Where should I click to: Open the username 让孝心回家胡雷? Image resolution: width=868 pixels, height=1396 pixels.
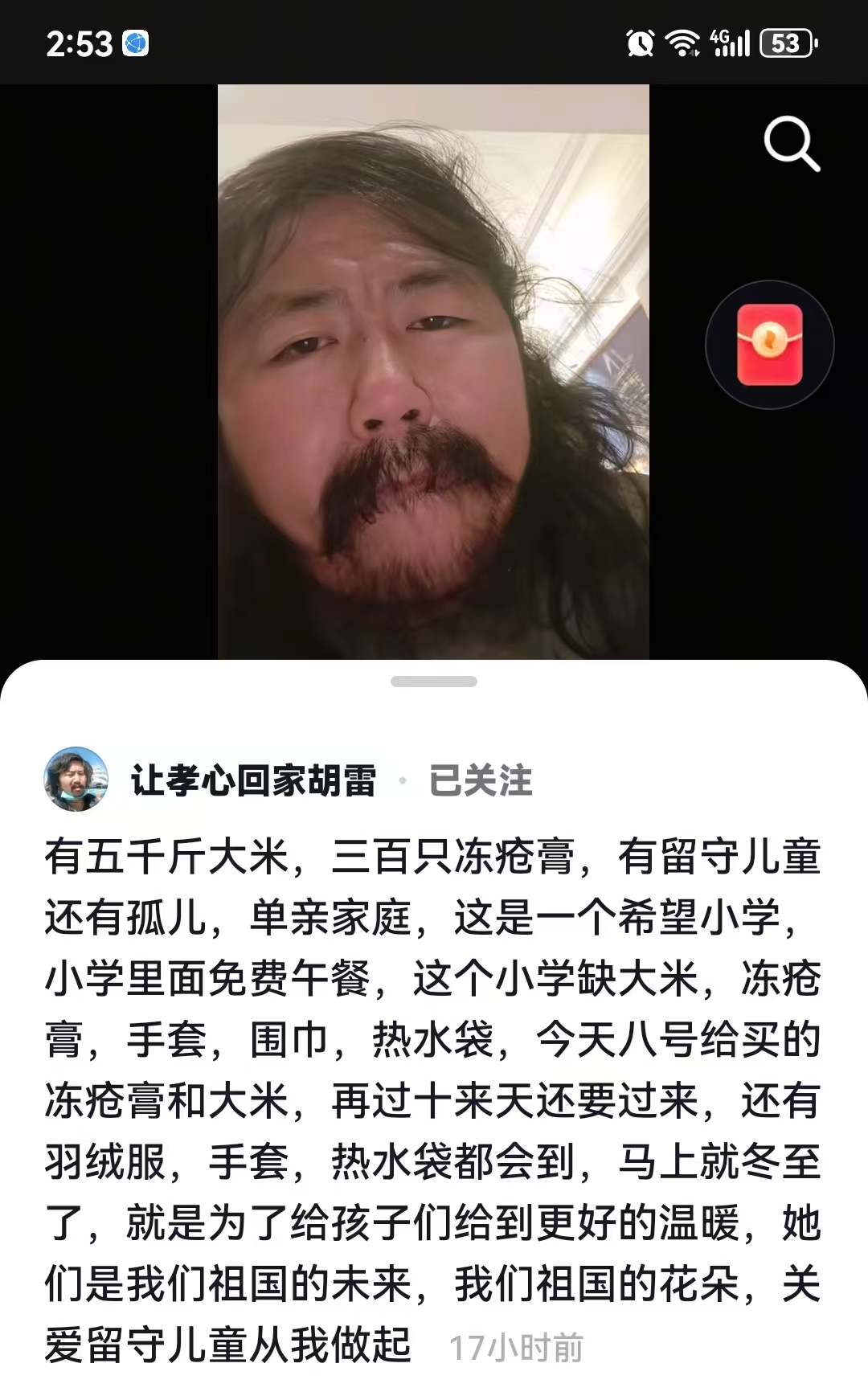tap(253, 780)
